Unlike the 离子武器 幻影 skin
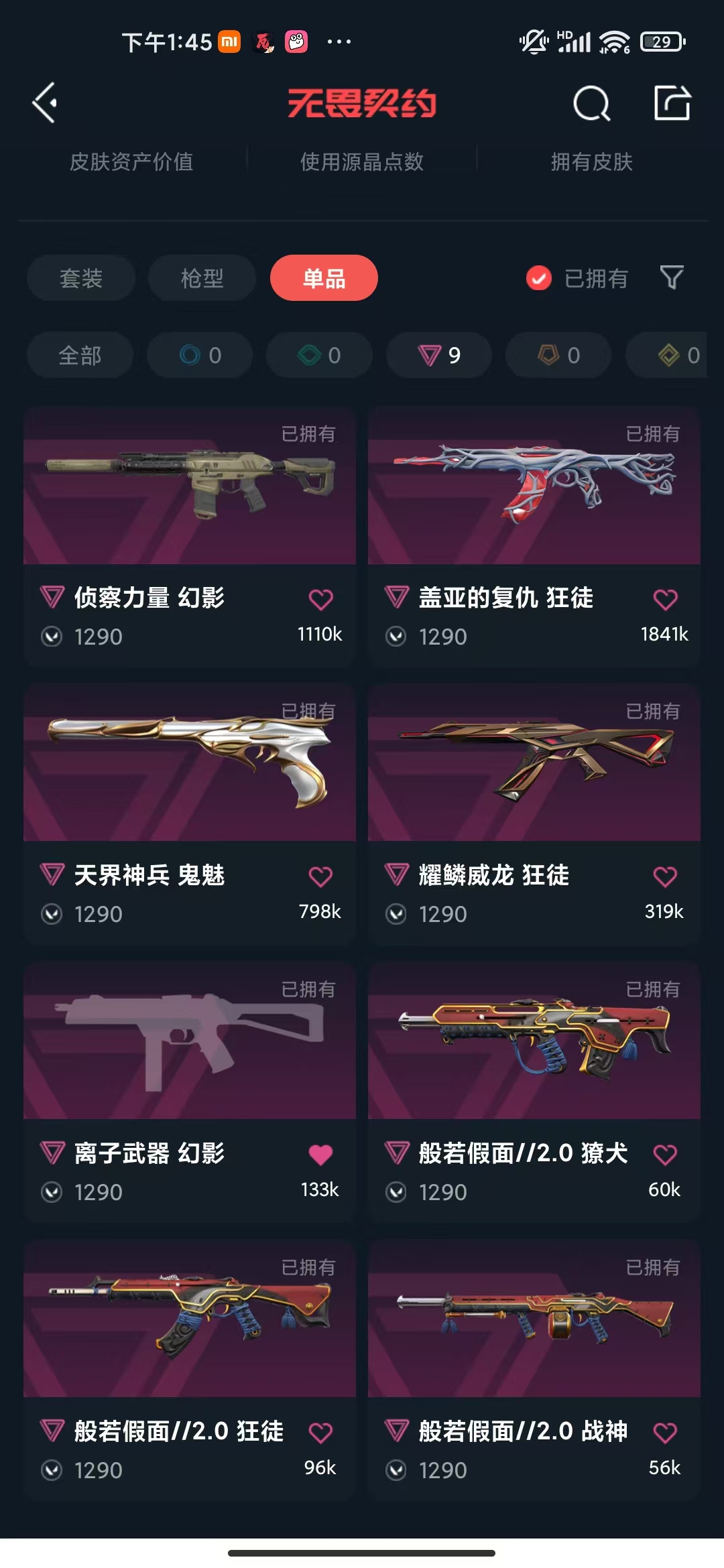This screenshot has width=724, height=1568. pyautogui.click(x=320, y=1154)
